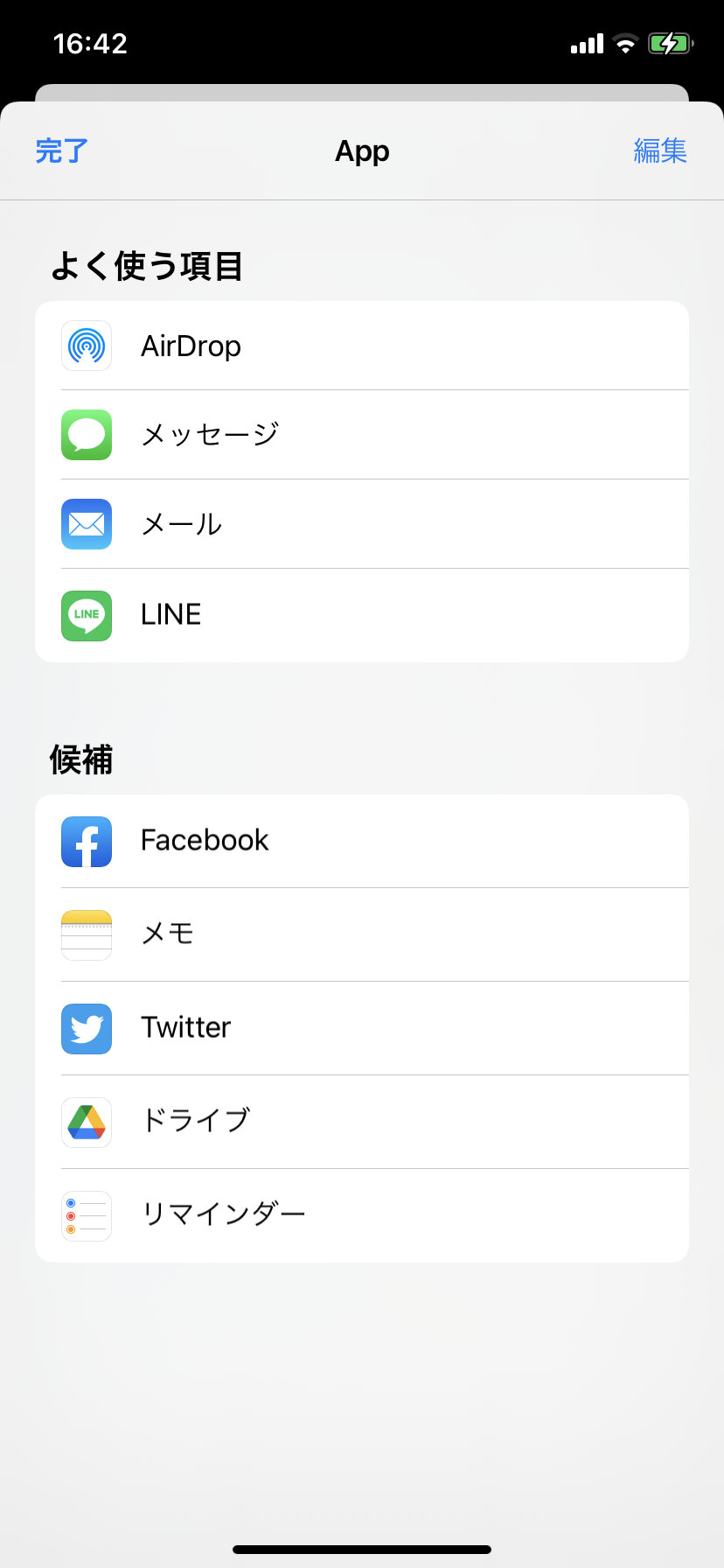Choose メッセージ to share via Messages
The width and height of the screenshot is (724, 1568).
coord(362,435)
